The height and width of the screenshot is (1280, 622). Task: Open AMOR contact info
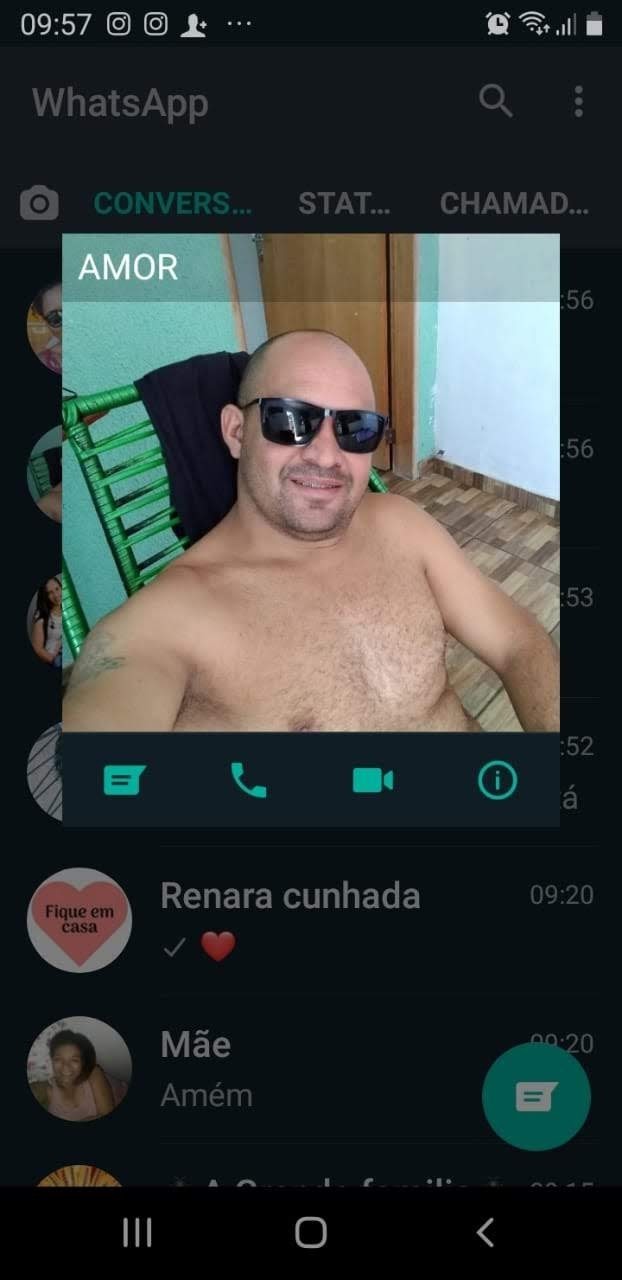pos(497,780)
